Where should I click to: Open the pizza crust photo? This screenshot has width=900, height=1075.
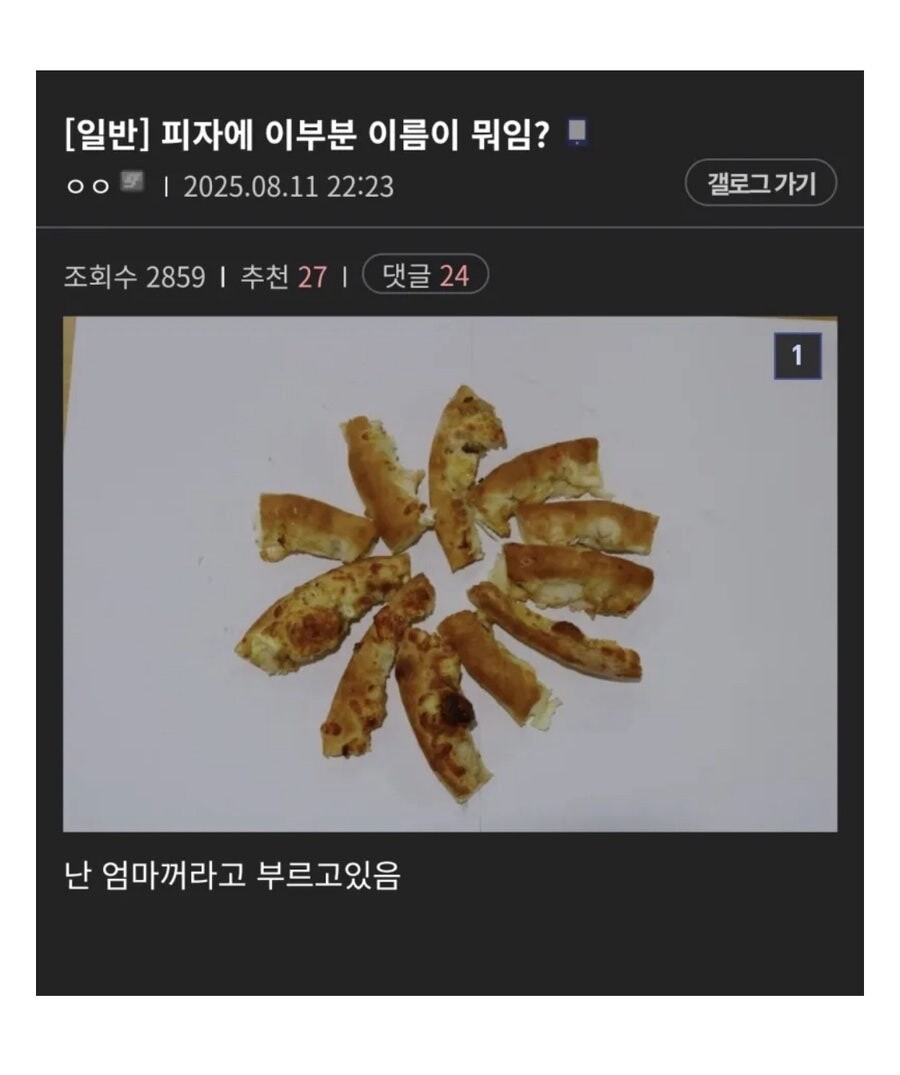(x=450, y=574)
